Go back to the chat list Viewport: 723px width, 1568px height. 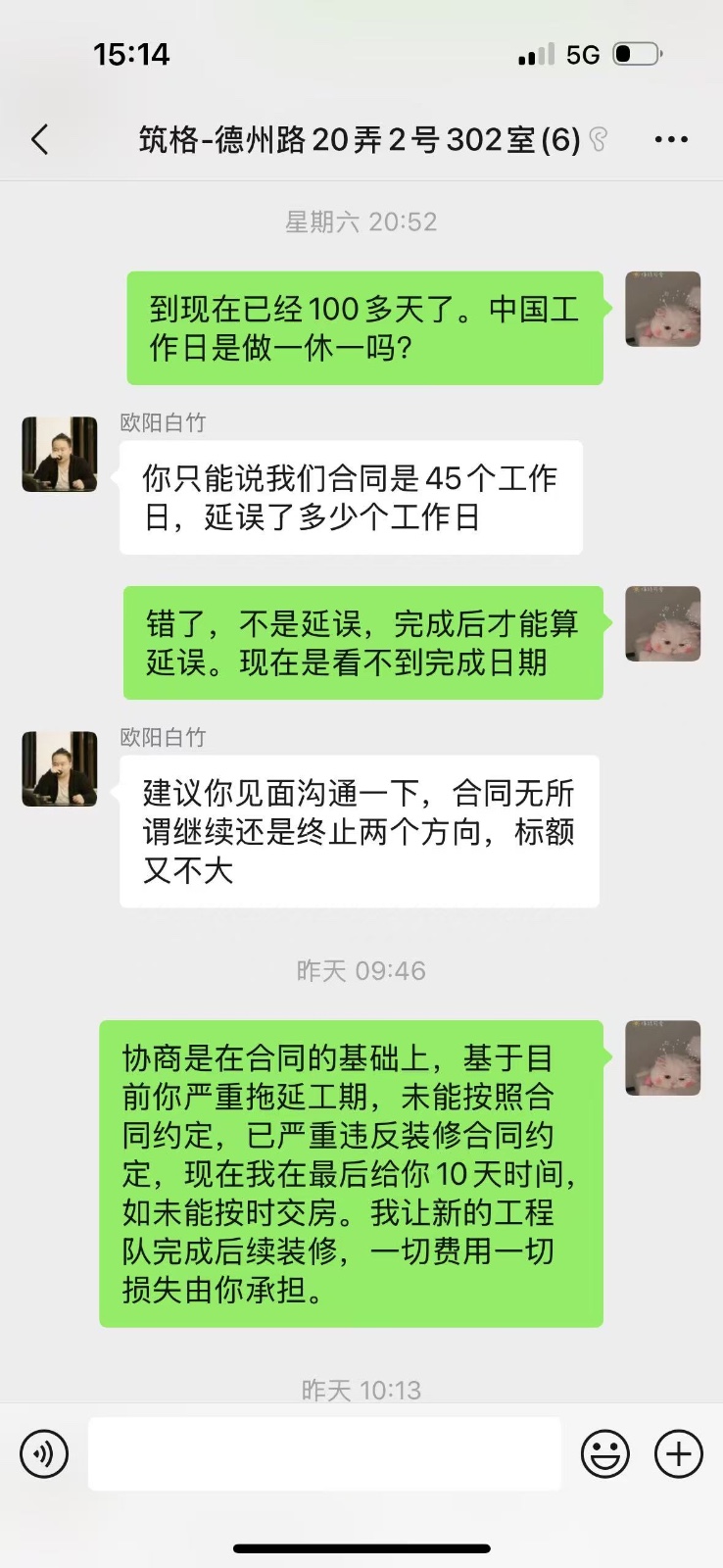(40, 140)
